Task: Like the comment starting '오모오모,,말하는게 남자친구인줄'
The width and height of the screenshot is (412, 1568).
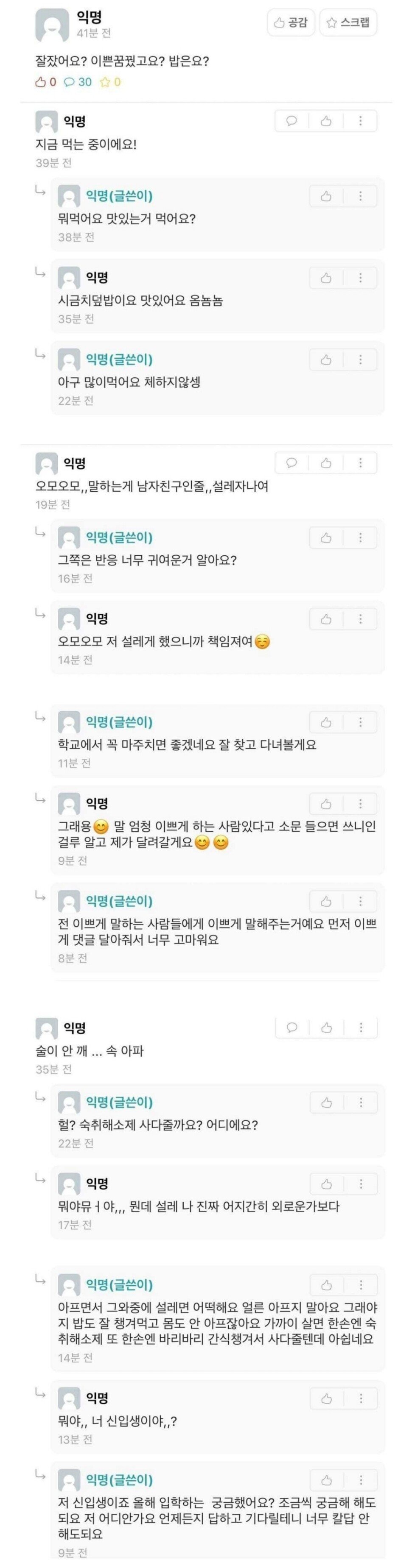Action: pos(326,462)
